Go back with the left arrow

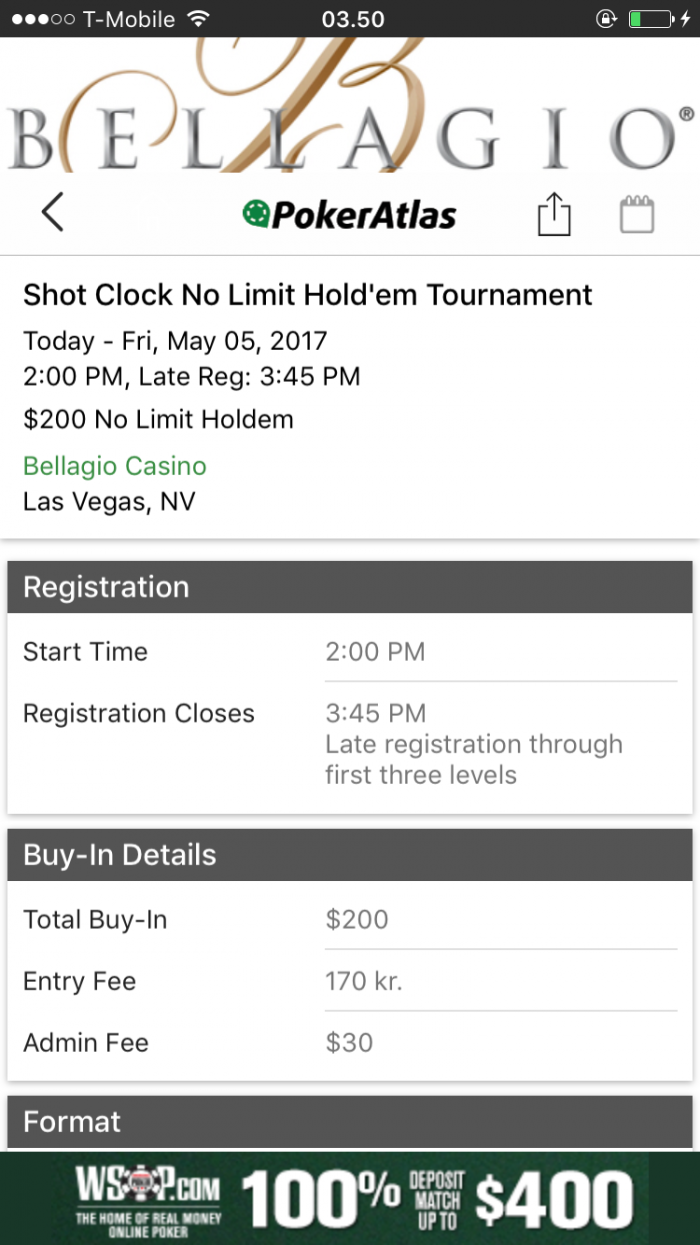tap(52, 213)
